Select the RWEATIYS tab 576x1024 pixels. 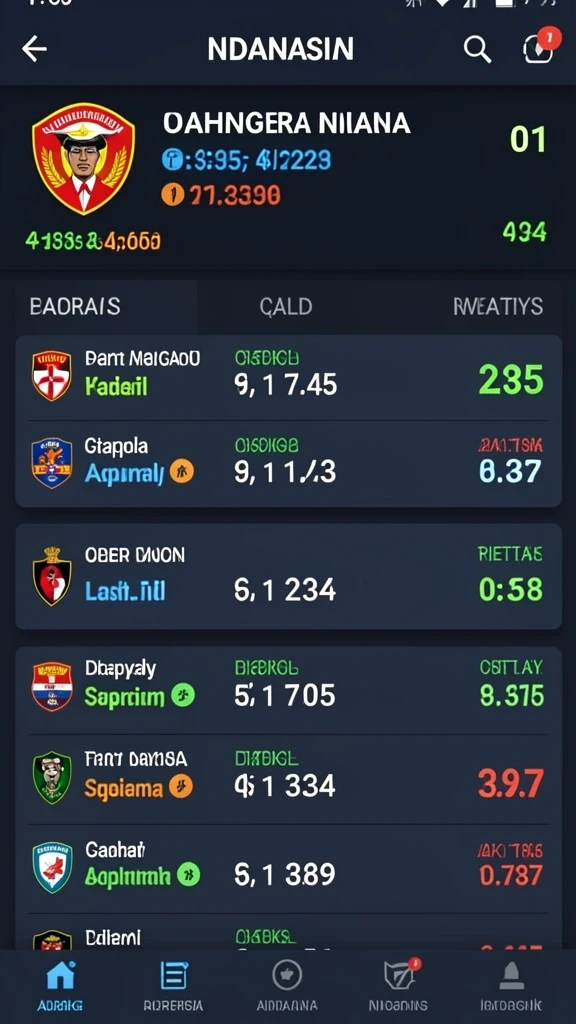coord(498,306)
